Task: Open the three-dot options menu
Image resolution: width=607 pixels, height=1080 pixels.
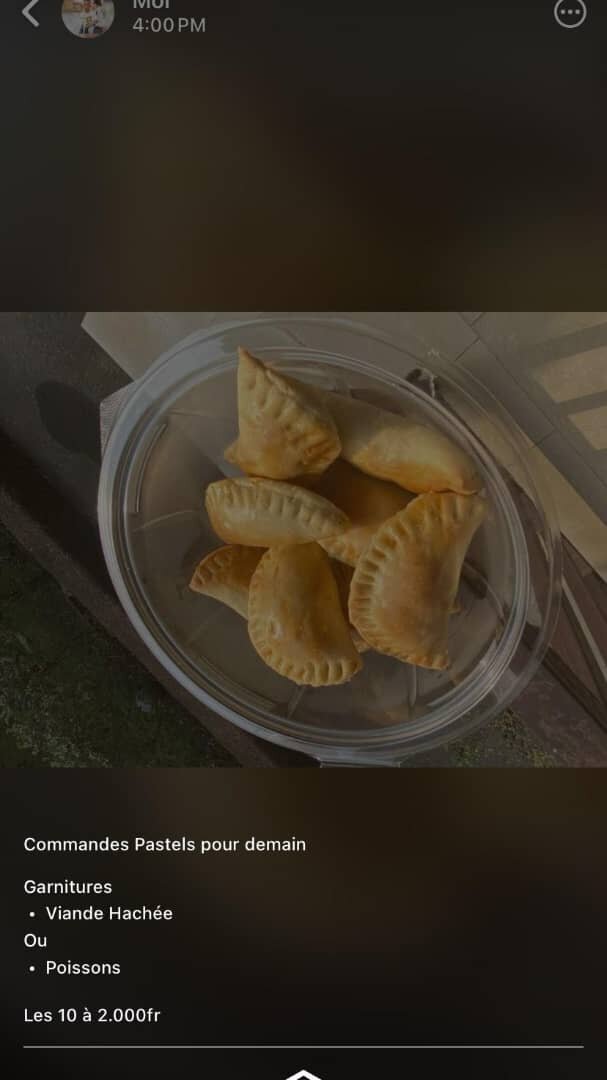Action: coord(570,13)
